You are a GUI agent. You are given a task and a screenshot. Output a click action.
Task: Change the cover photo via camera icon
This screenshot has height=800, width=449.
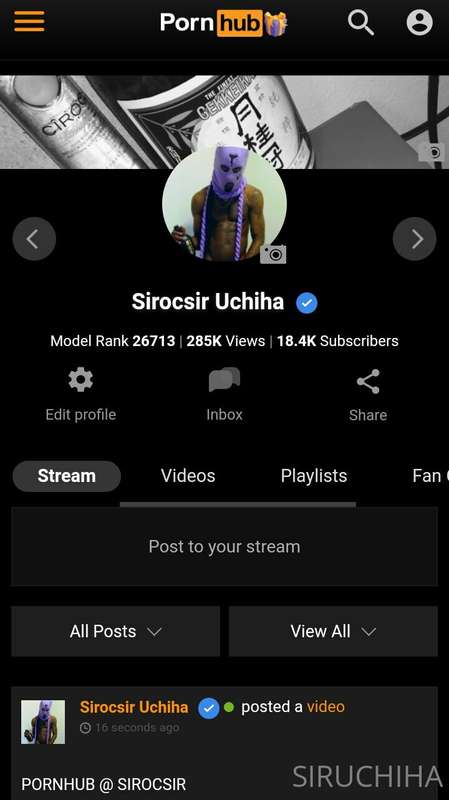click(431, 152)
